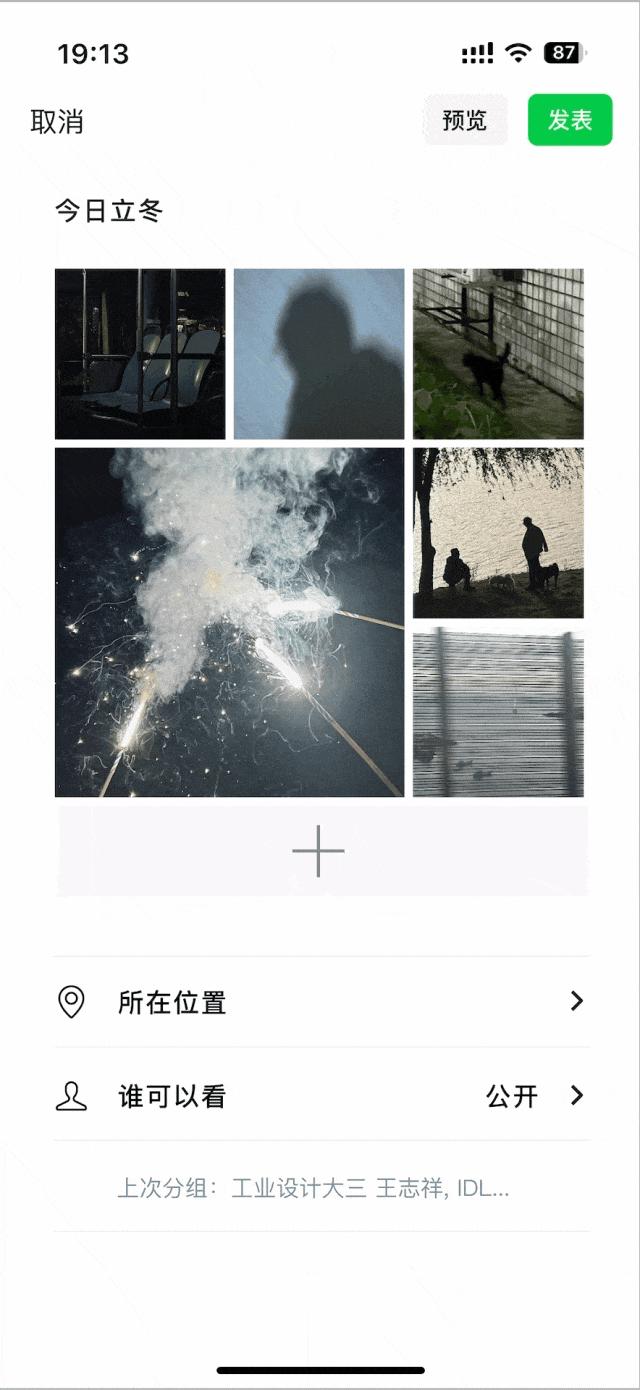Open the fence and water photo

(498, 712)
